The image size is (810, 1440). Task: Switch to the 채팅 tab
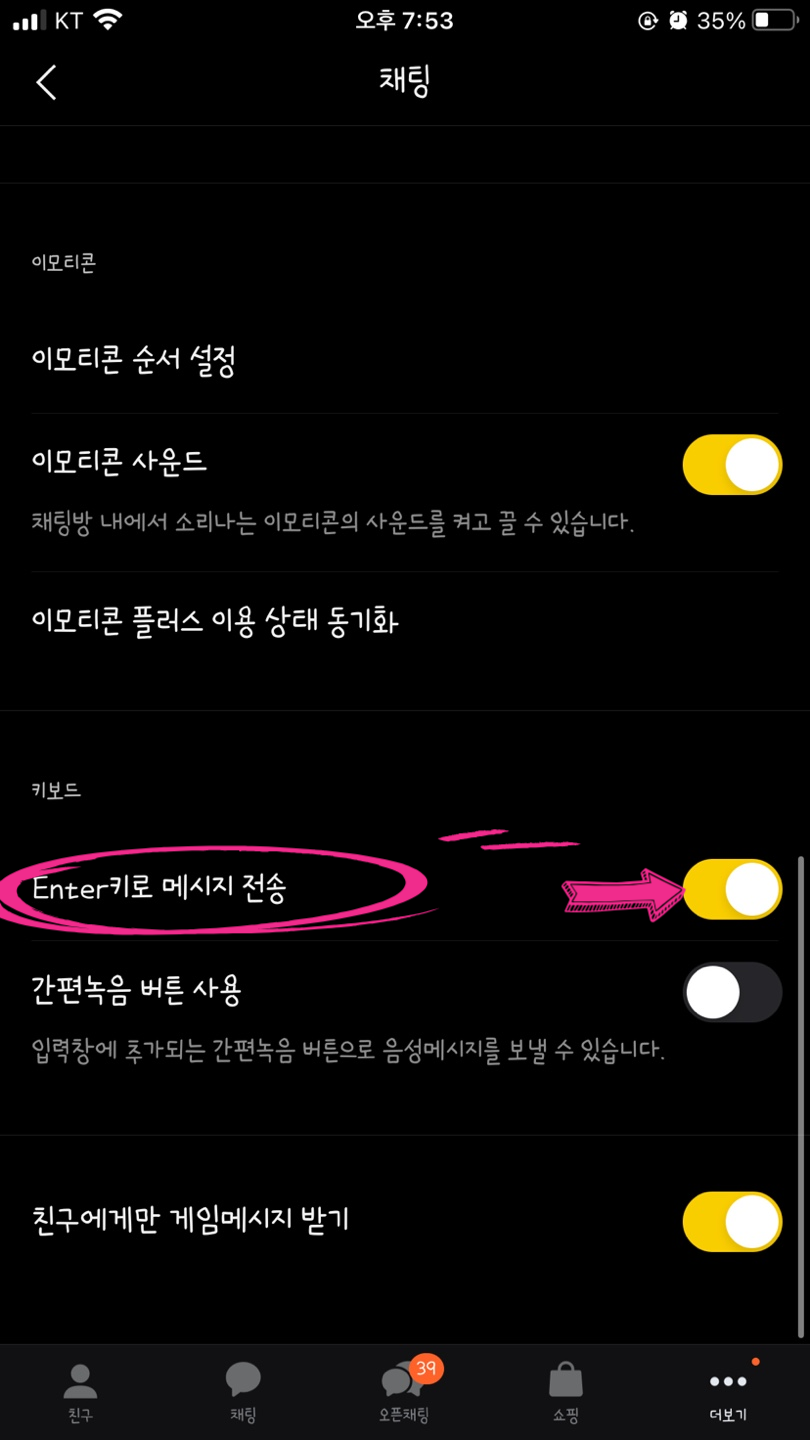coord(243,1392)
